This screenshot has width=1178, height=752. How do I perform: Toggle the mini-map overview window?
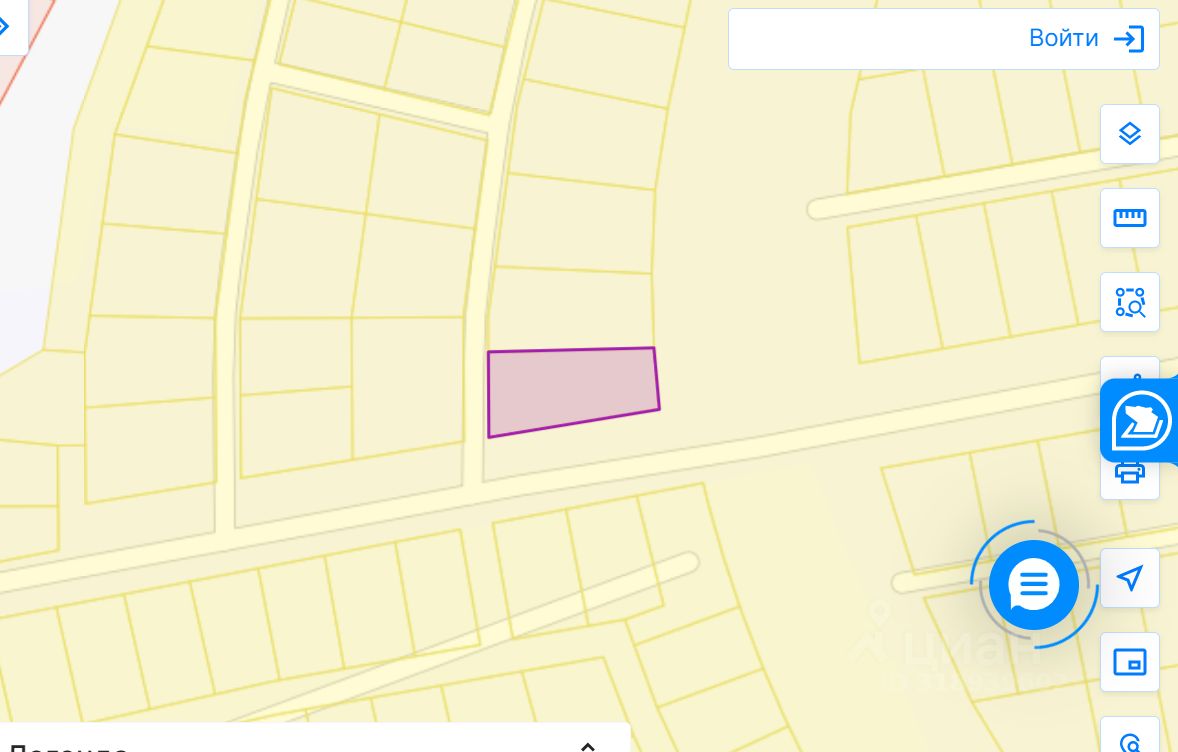tap(1129, 662)
